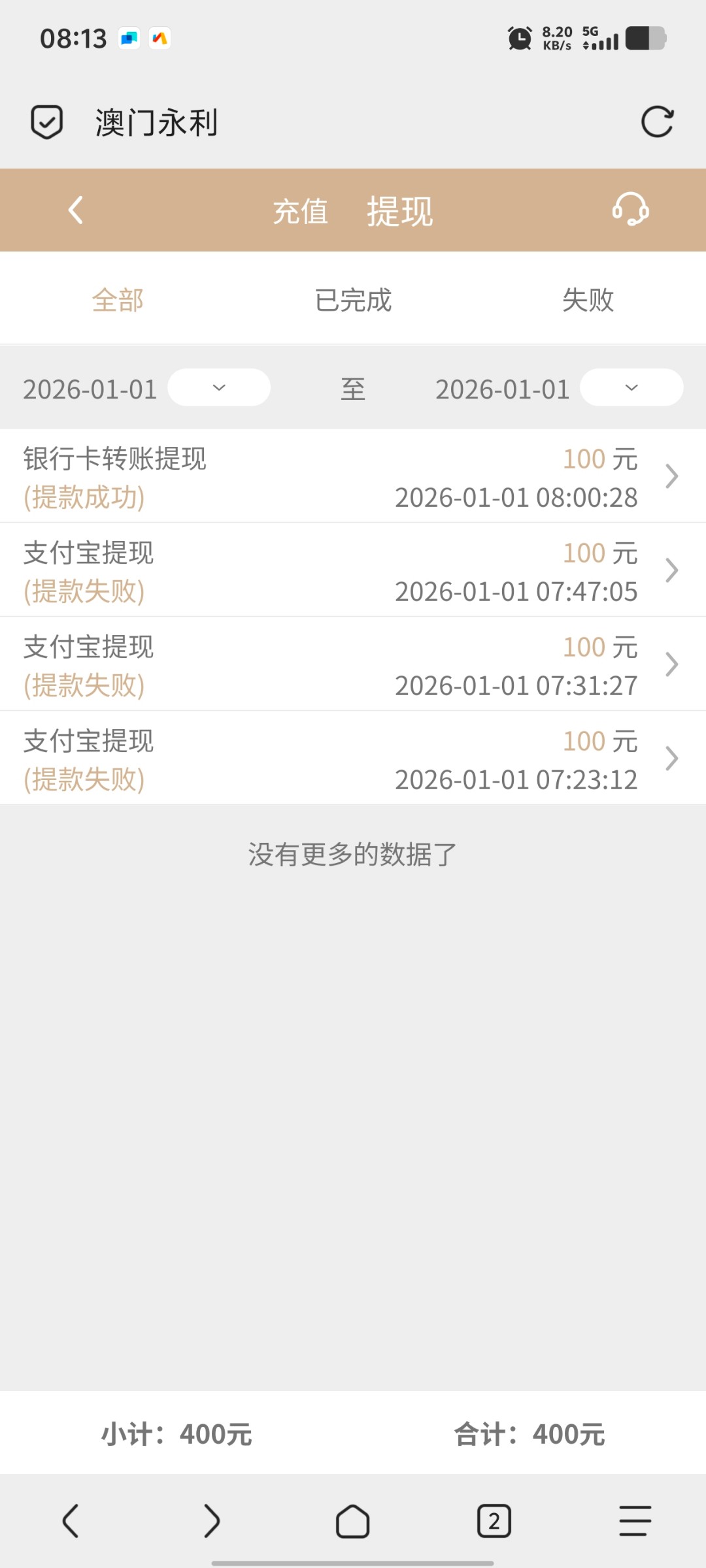Click the browser home icon in bottom bar

353,1520
